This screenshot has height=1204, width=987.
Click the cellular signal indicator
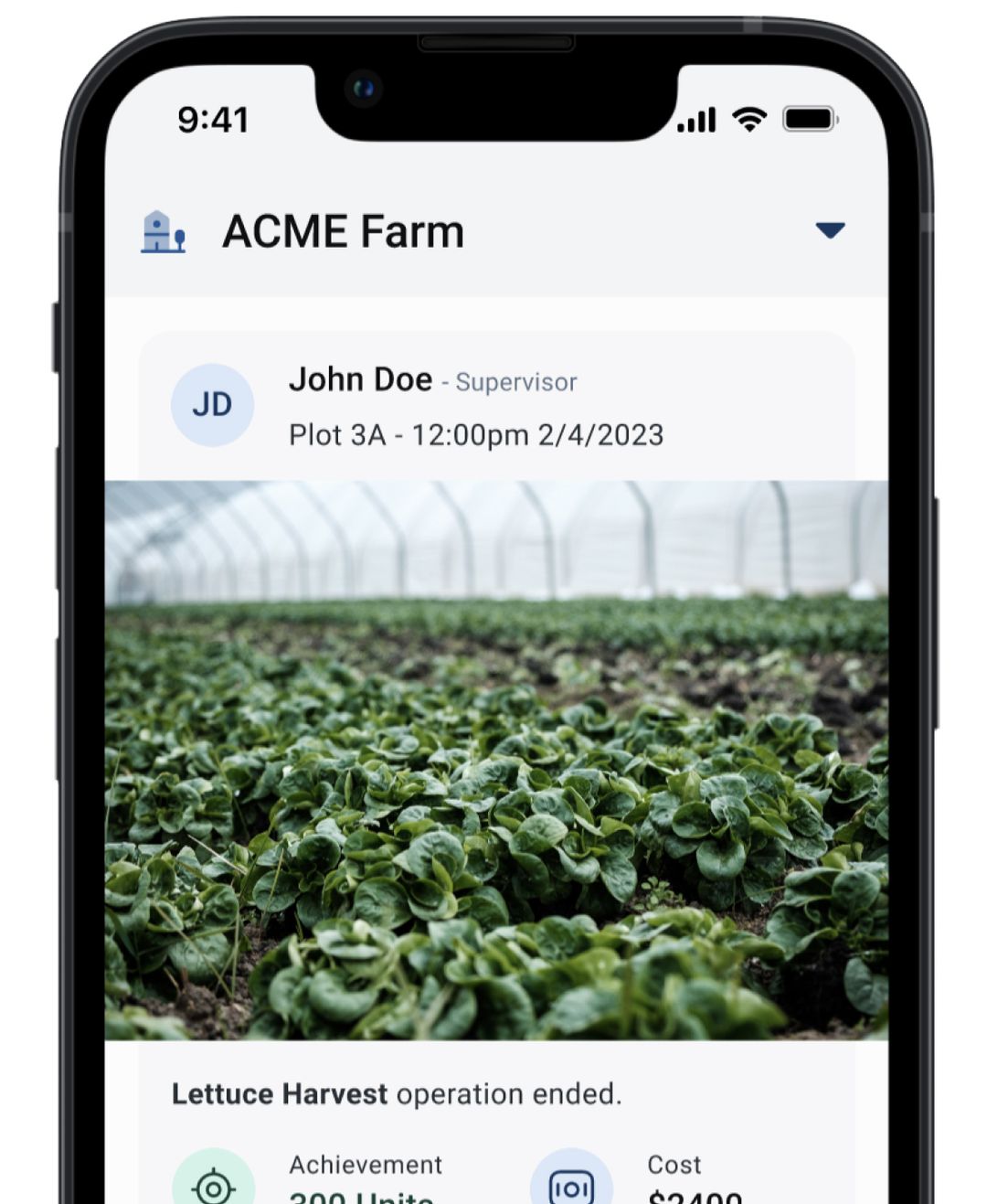click(x=695, y=120)
